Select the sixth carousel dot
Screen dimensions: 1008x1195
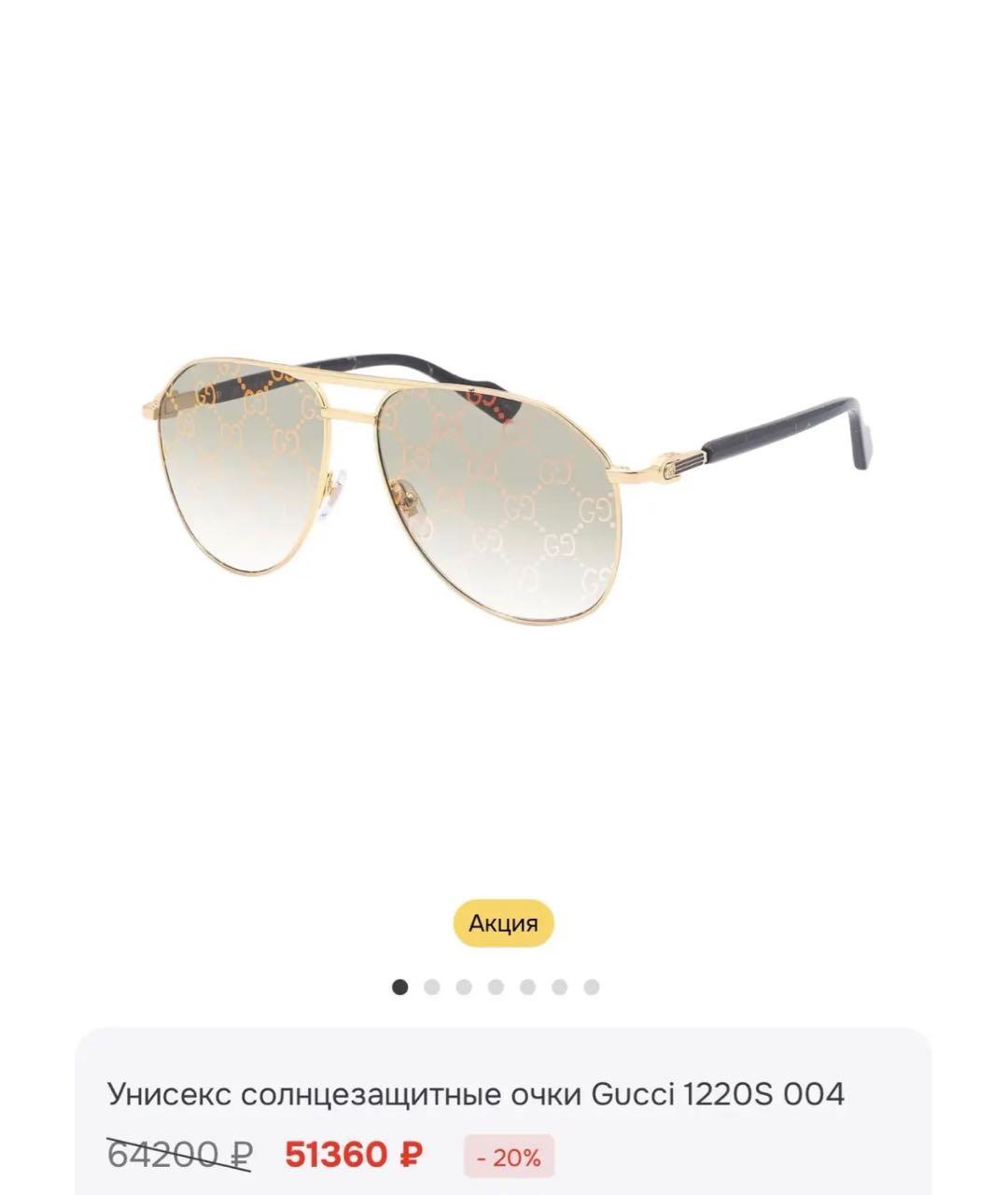(x=559, y=987)
